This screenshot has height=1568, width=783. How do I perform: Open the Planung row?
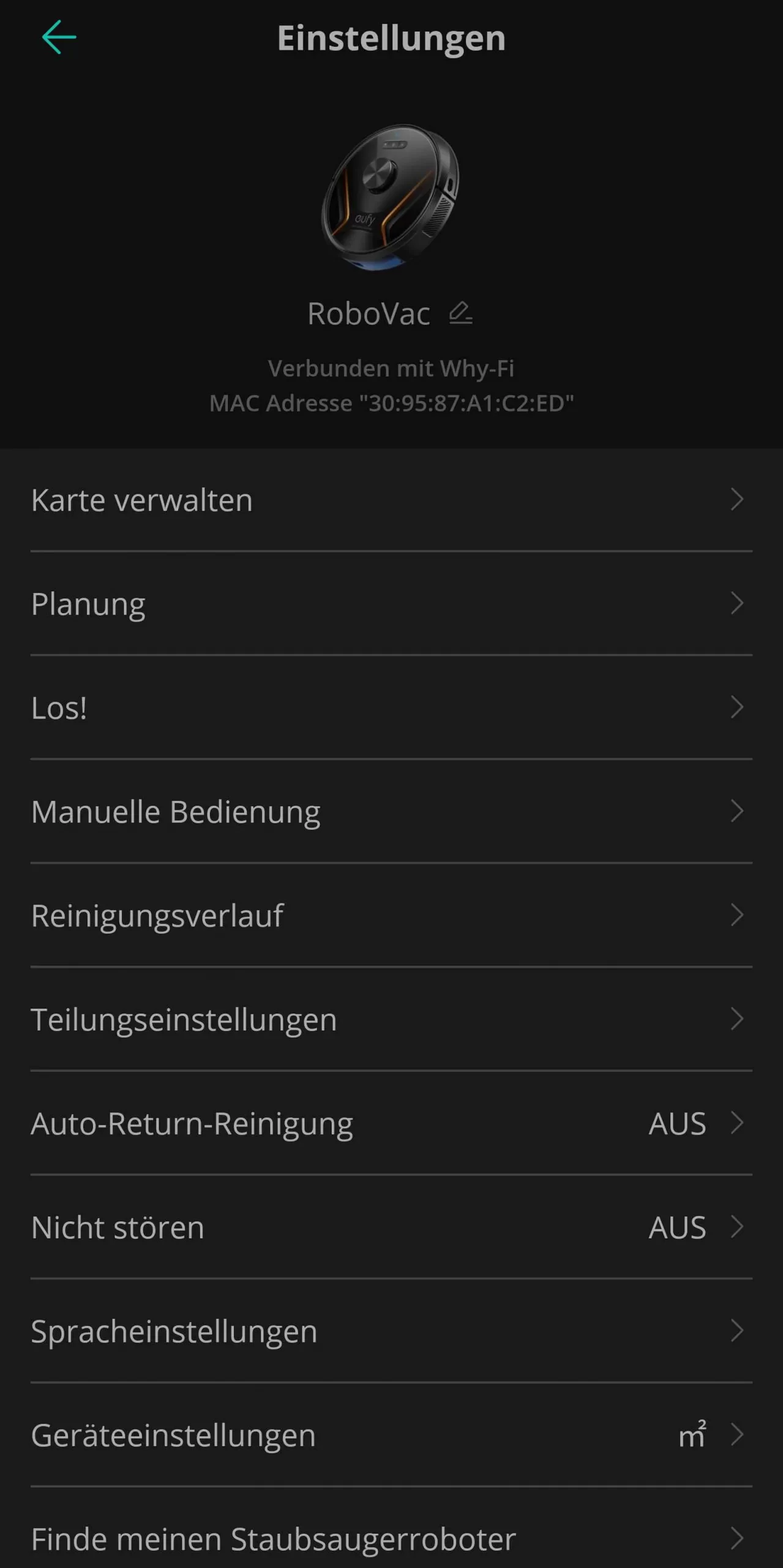point(391,603)
